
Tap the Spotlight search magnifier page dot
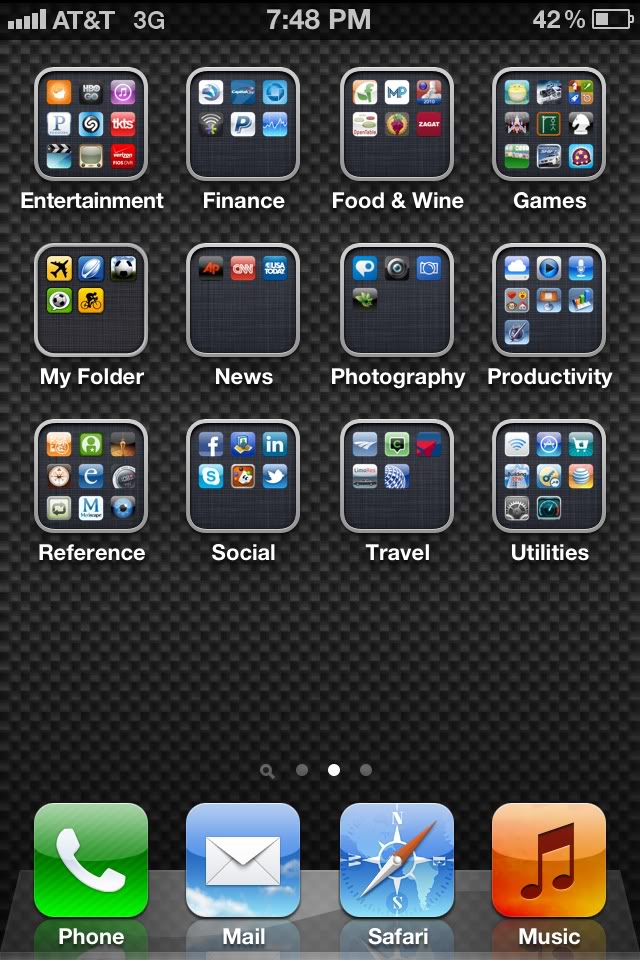click(x=267, y=771)
